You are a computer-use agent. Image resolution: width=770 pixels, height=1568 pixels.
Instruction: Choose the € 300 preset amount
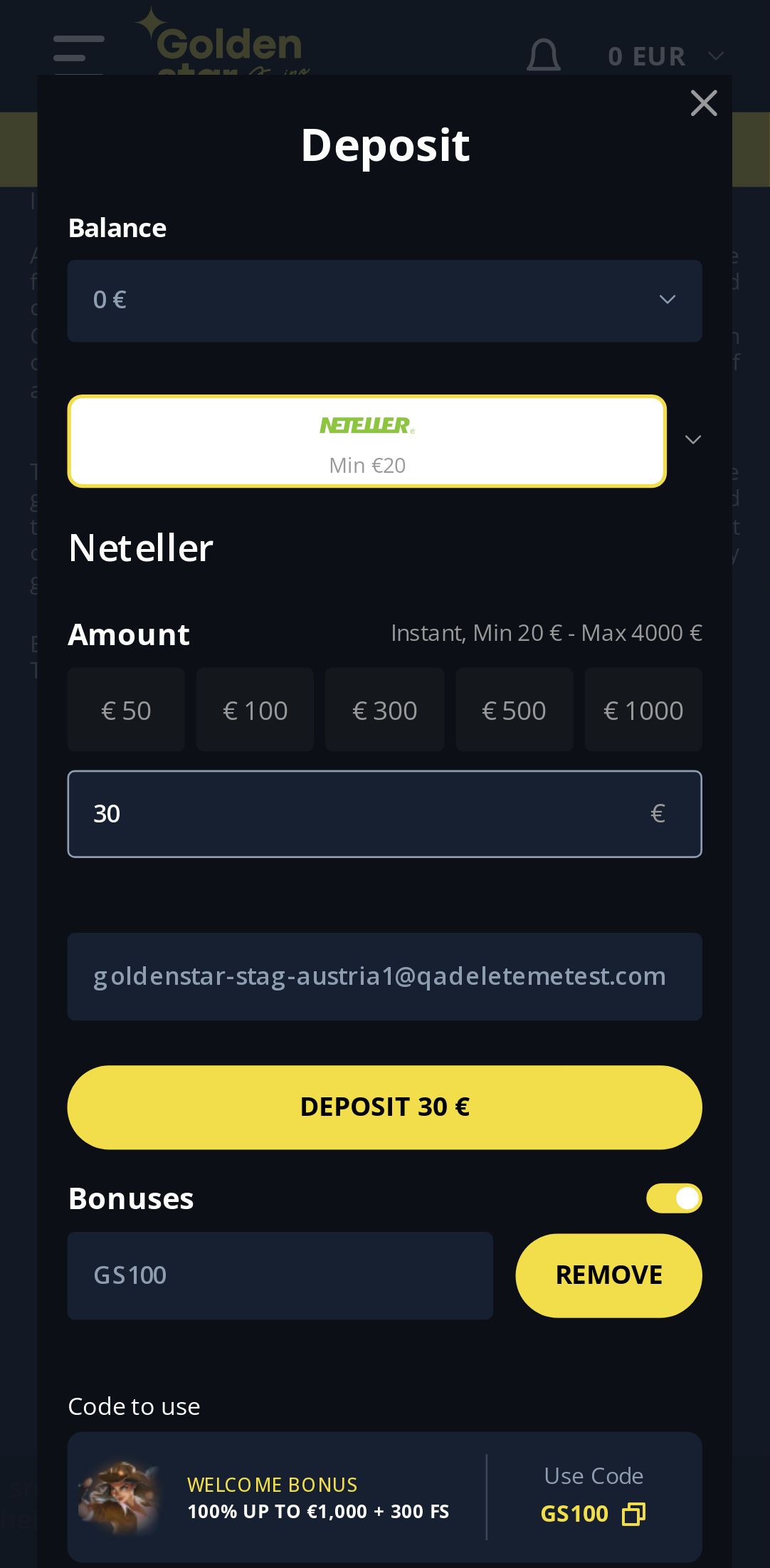pos(384,710)
